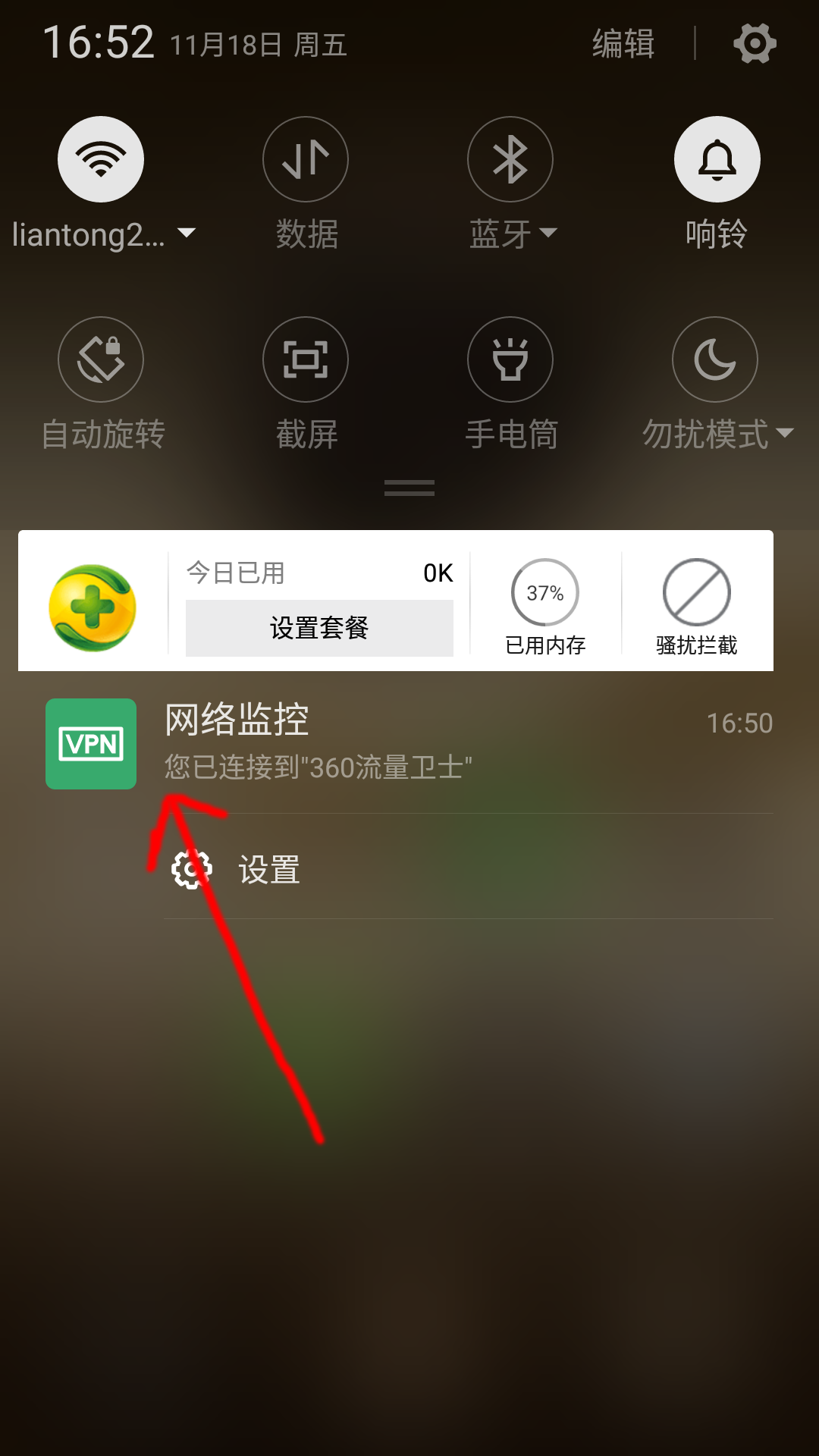Turn on the 手电筒 flashlight
Viewport: 819px width, 1456px height.
click(x=510, y=359)
